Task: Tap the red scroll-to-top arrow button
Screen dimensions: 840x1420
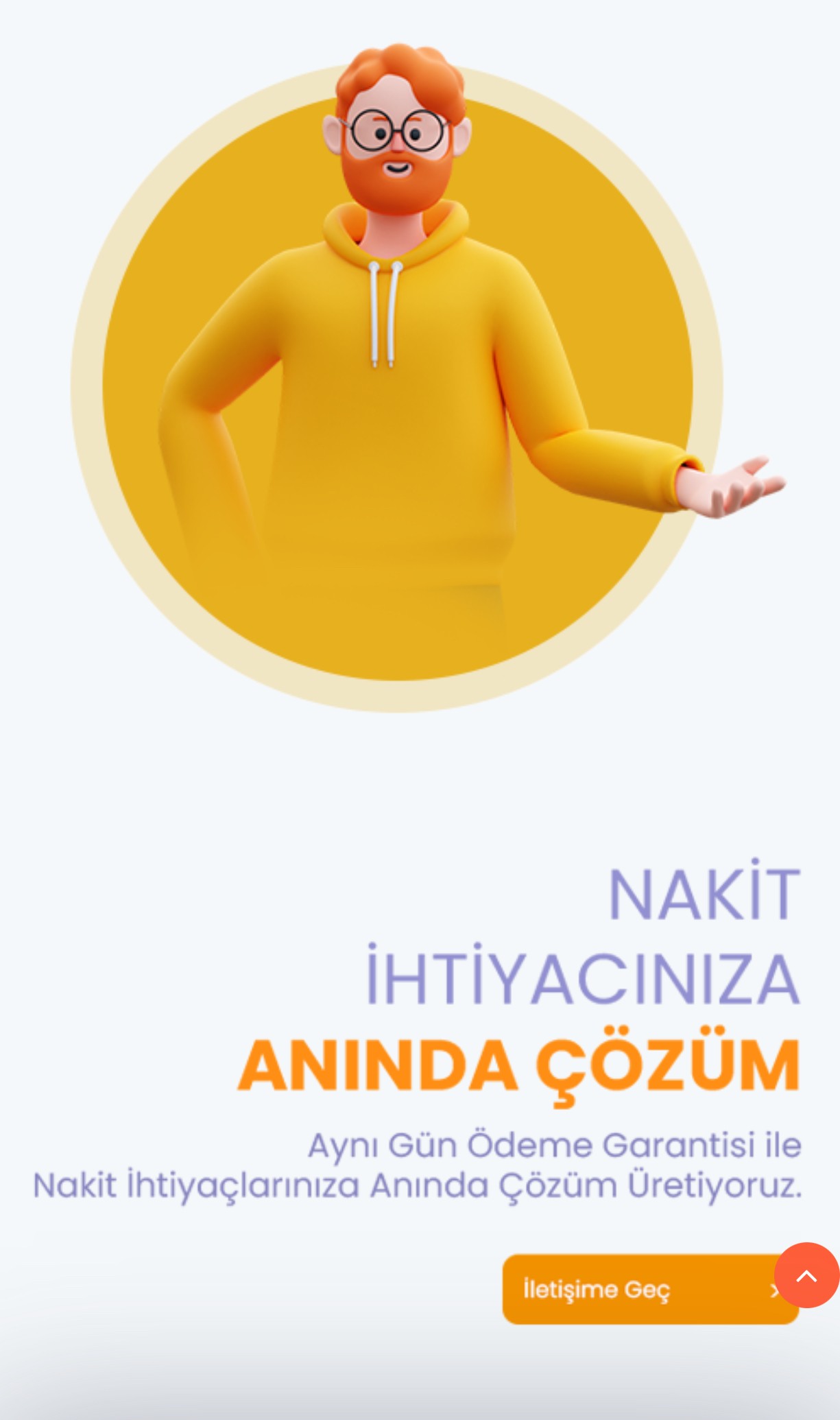Action: pos(806,1275)
